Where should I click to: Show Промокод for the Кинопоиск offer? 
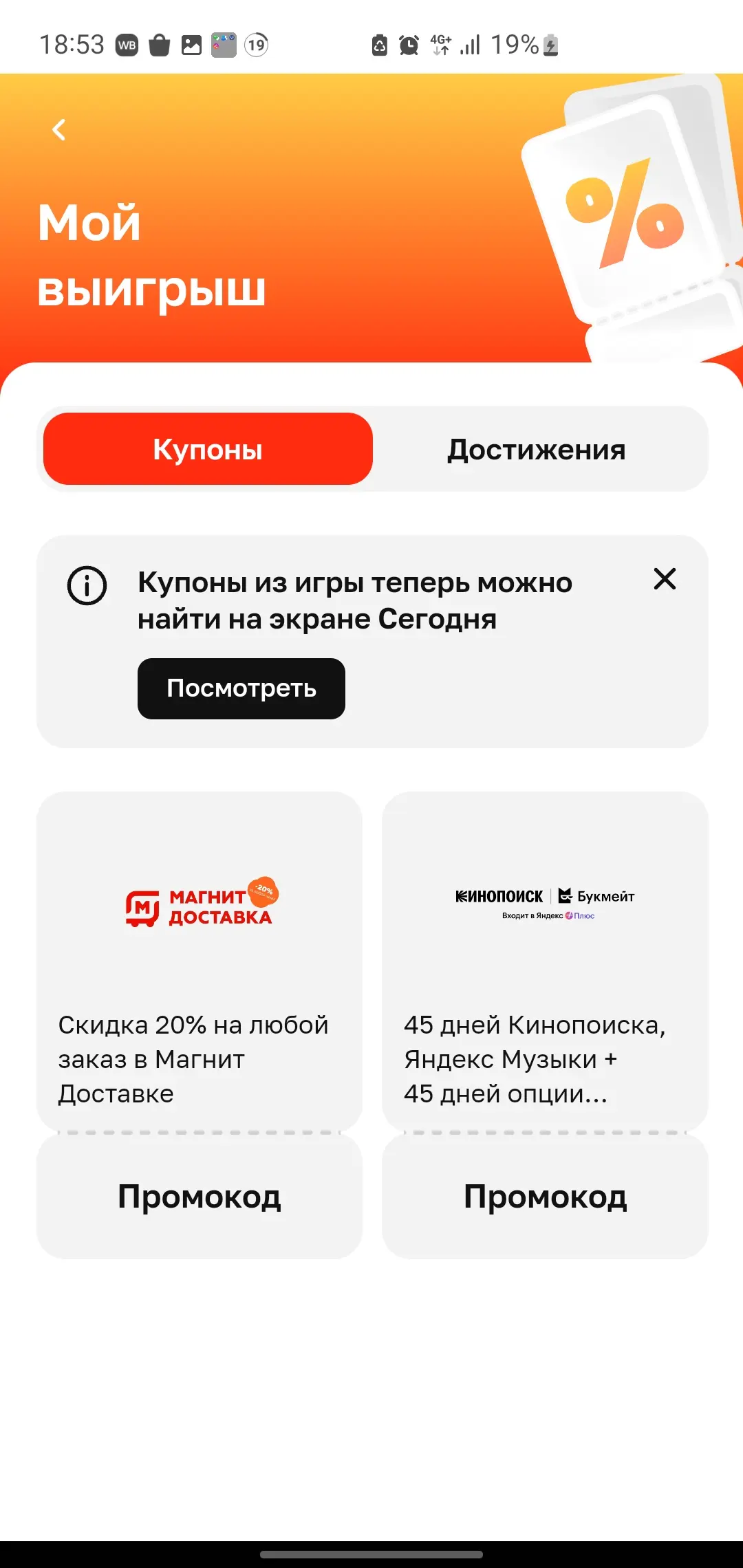click(x=545, y=1197)
